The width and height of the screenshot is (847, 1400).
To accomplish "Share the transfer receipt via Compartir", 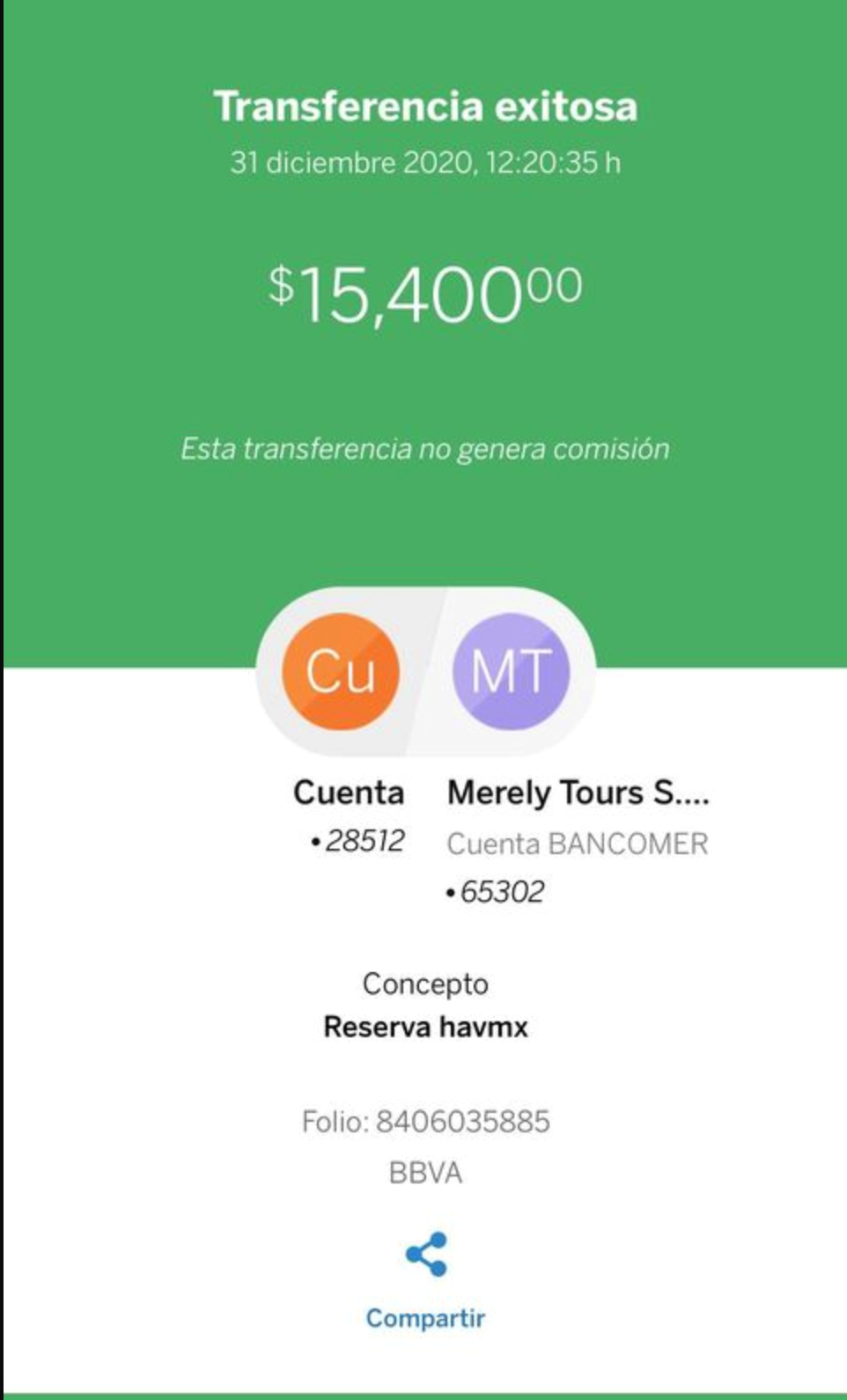I will [x=425, y=1280].
